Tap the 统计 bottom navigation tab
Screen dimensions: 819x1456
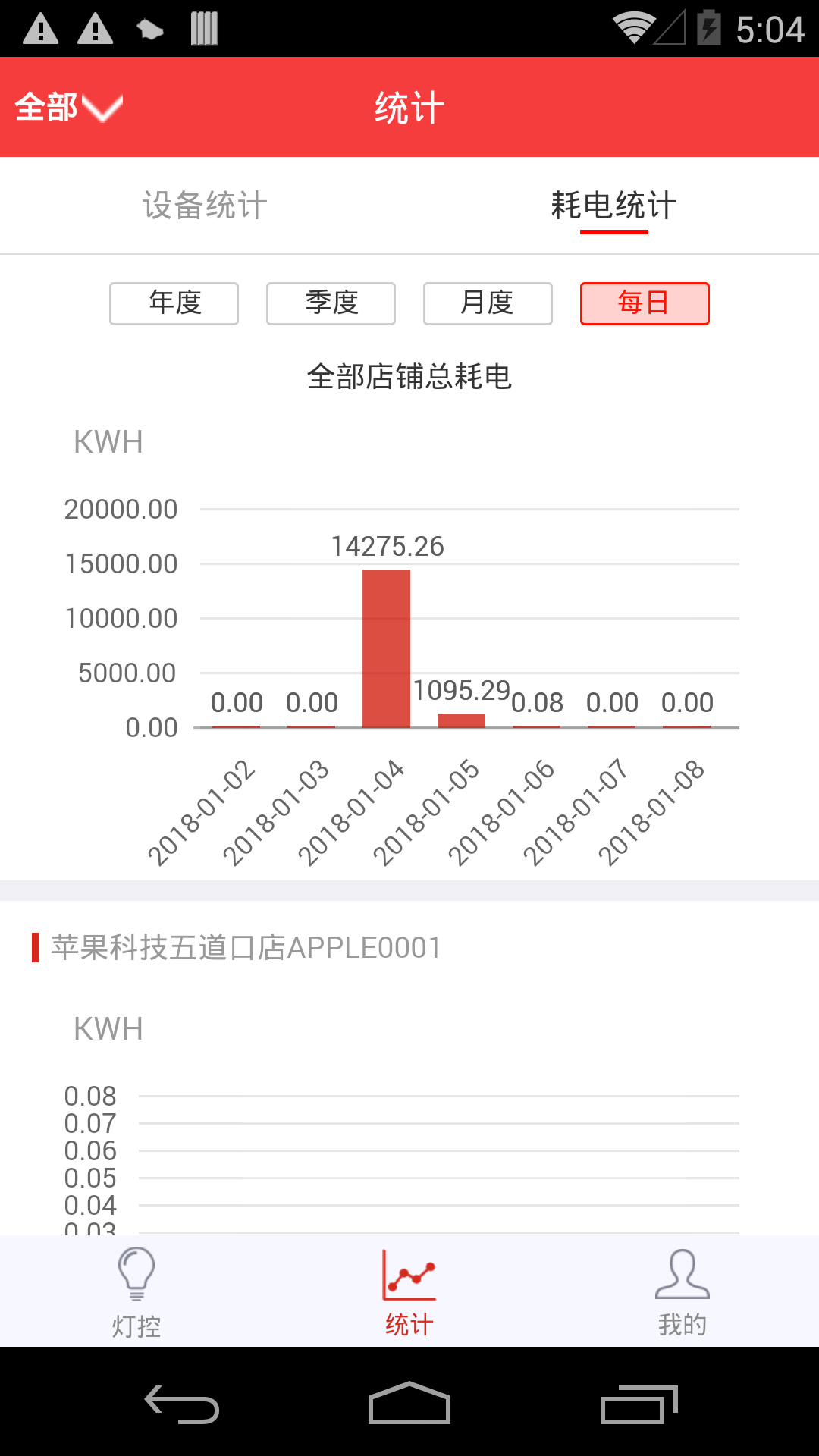pyautogui.click(x=409, y=1292)
